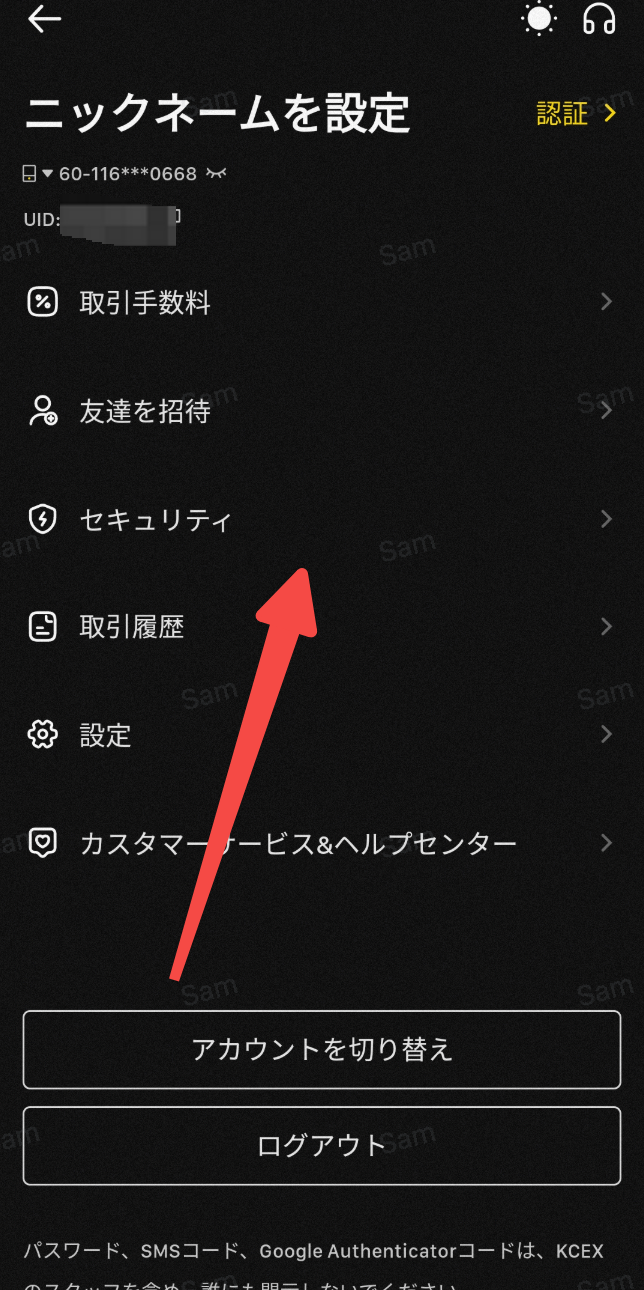Reveal hidden phone number with eye icon
644x1290 pixels.
216,174
